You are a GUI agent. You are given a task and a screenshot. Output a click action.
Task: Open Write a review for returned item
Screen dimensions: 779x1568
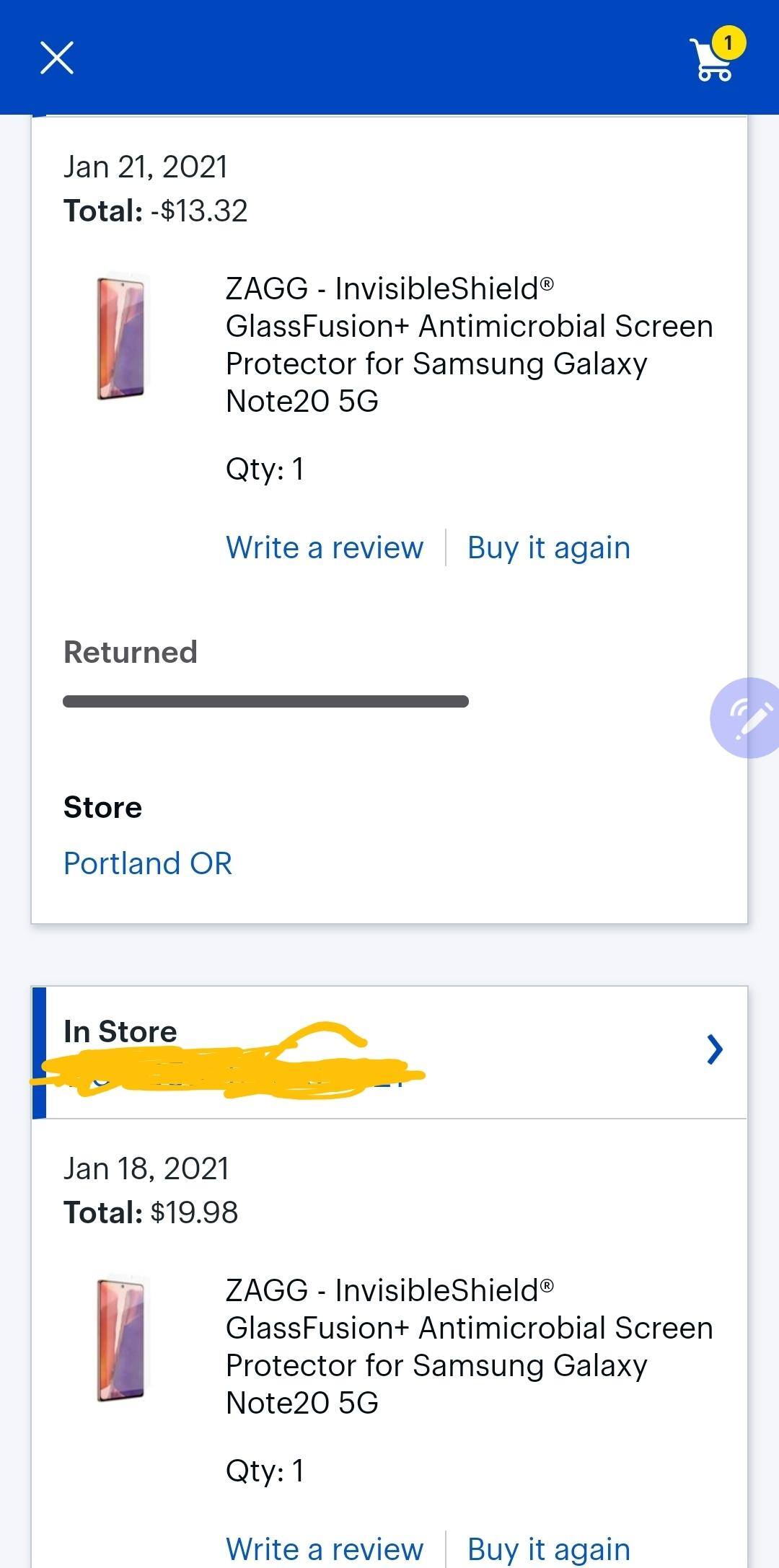(325, 547)
